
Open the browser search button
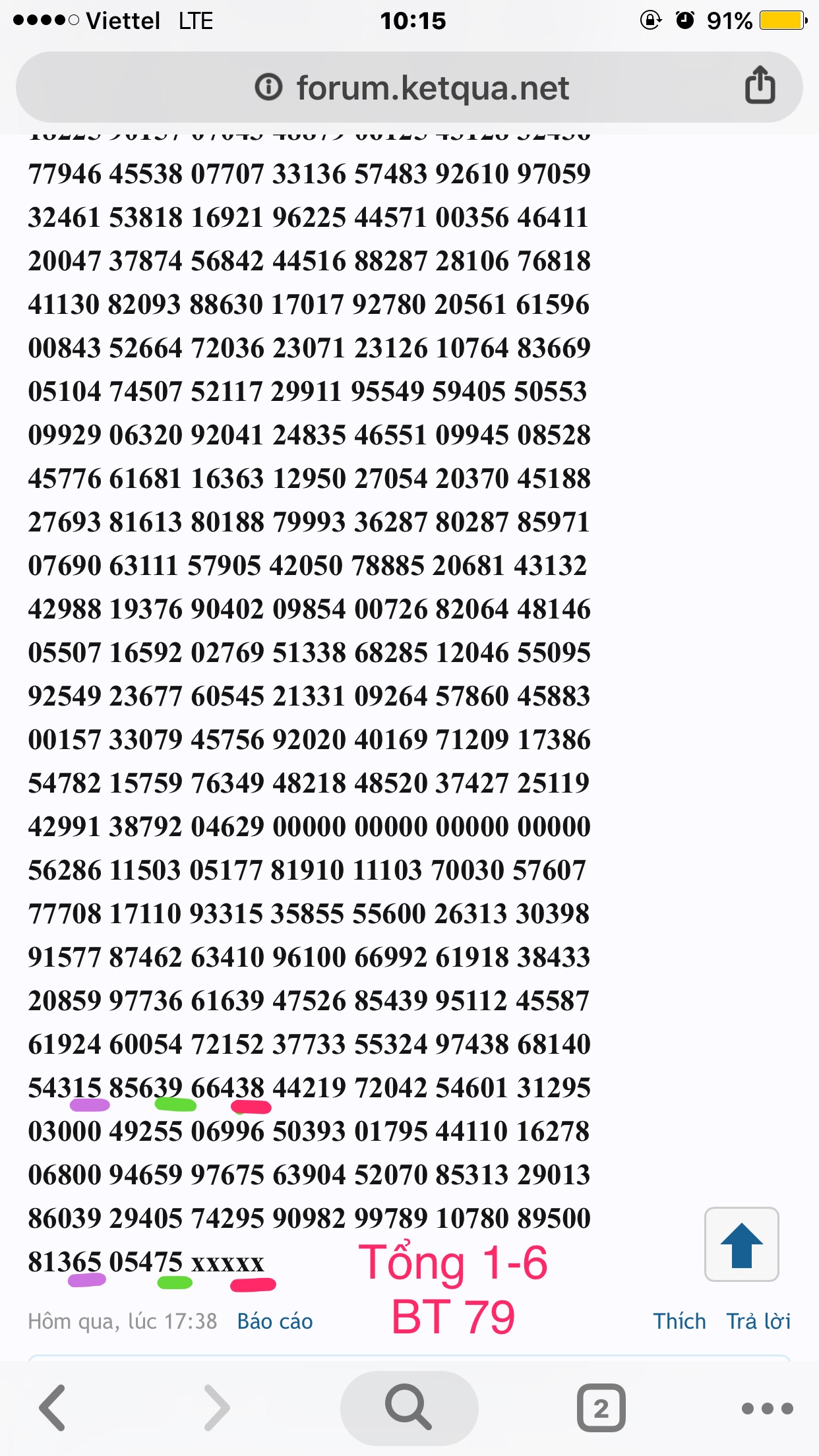click(409, 1408)
